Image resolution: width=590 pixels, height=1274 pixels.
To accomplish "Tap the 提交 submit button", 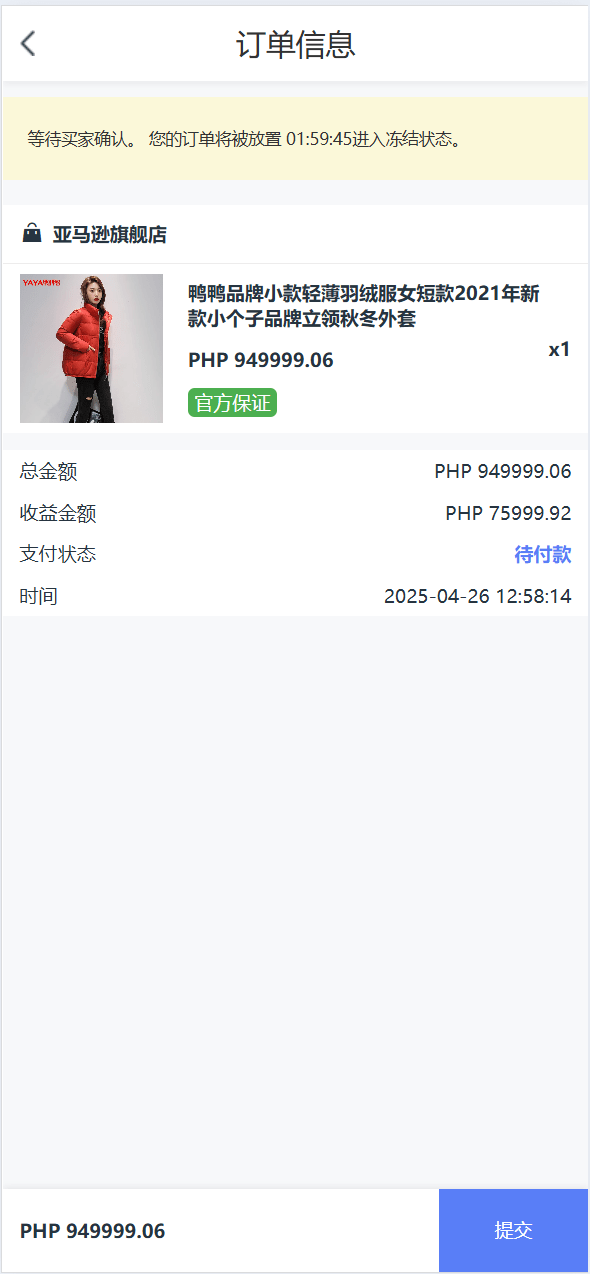I will [x=513, y=1230].
